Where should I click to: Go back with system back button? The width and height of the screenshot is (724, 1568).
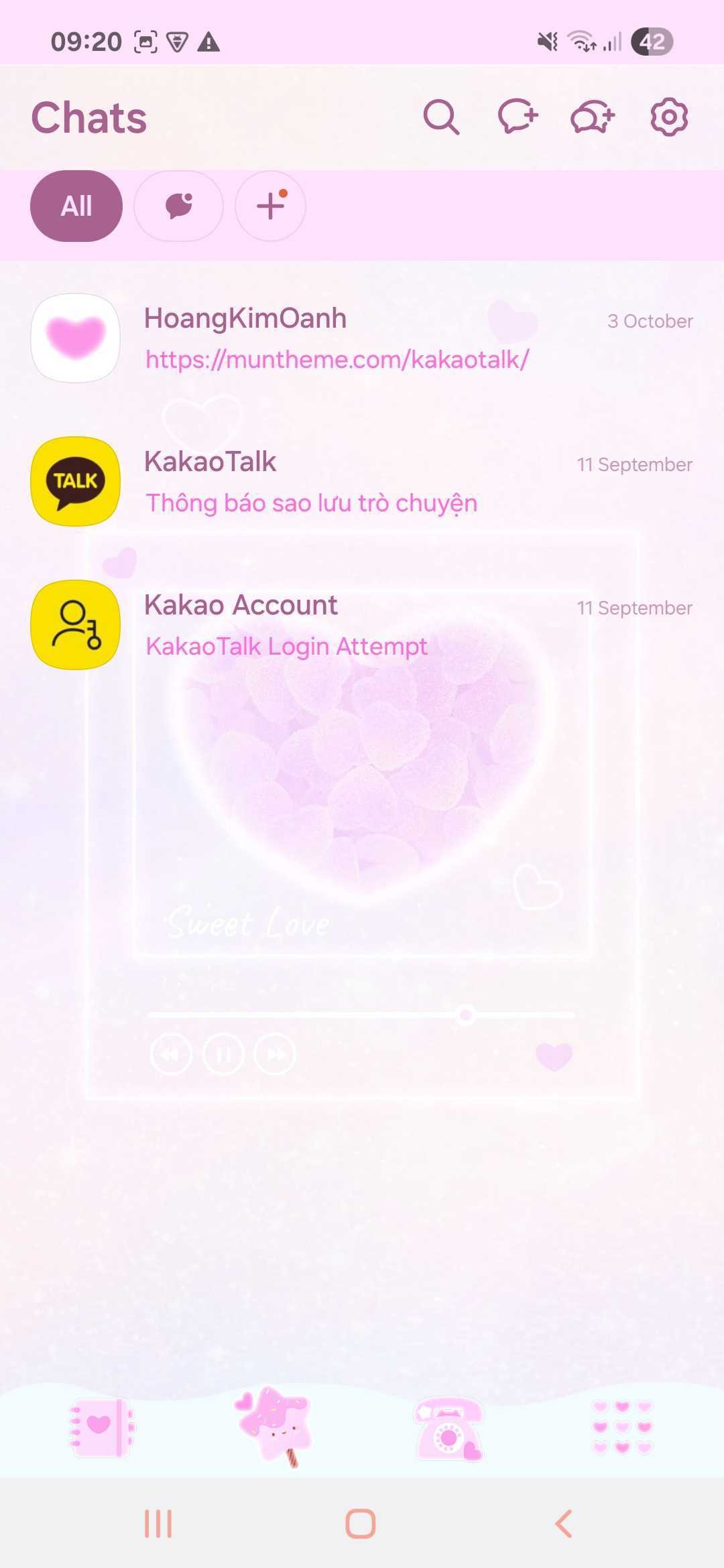click(564, 1524)
